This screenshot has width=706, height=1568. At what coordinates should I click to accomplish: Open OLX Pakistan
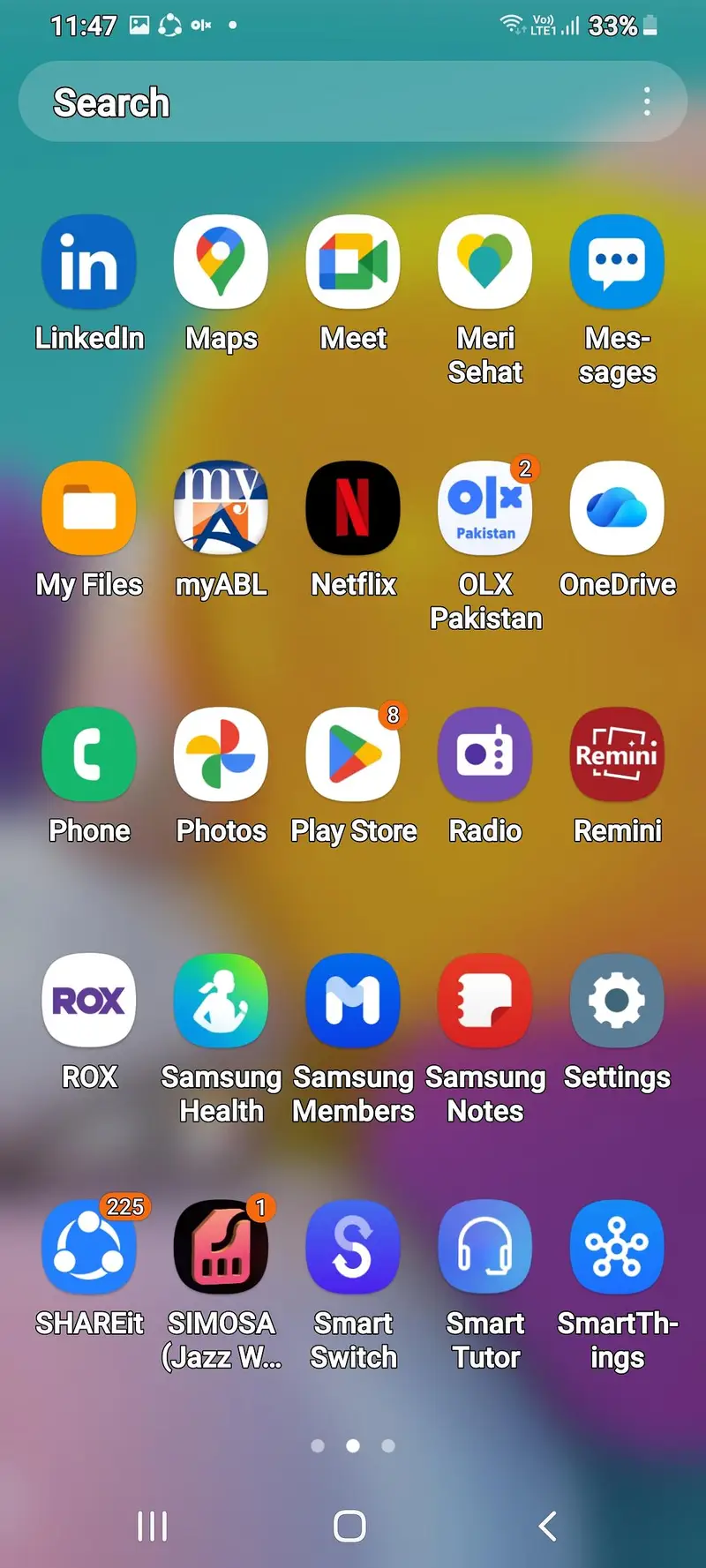[x=485, y=508]
